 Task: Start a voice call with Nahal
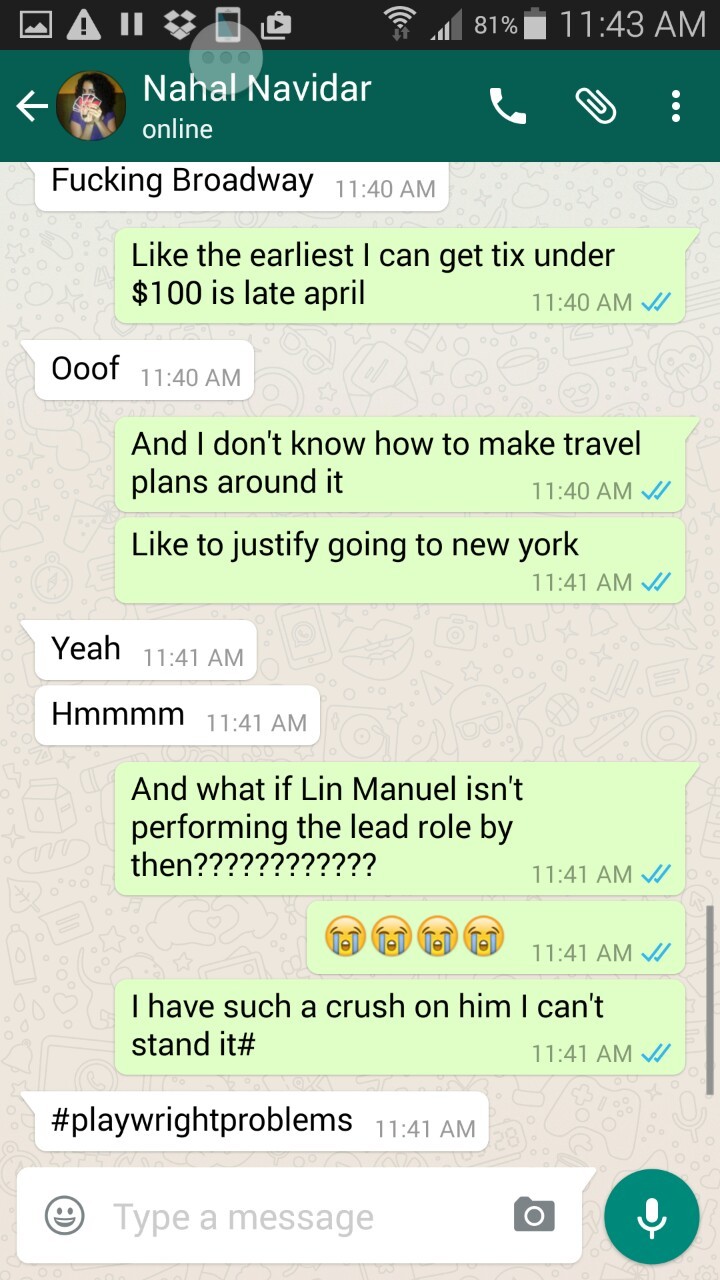(x=507, y=106)
